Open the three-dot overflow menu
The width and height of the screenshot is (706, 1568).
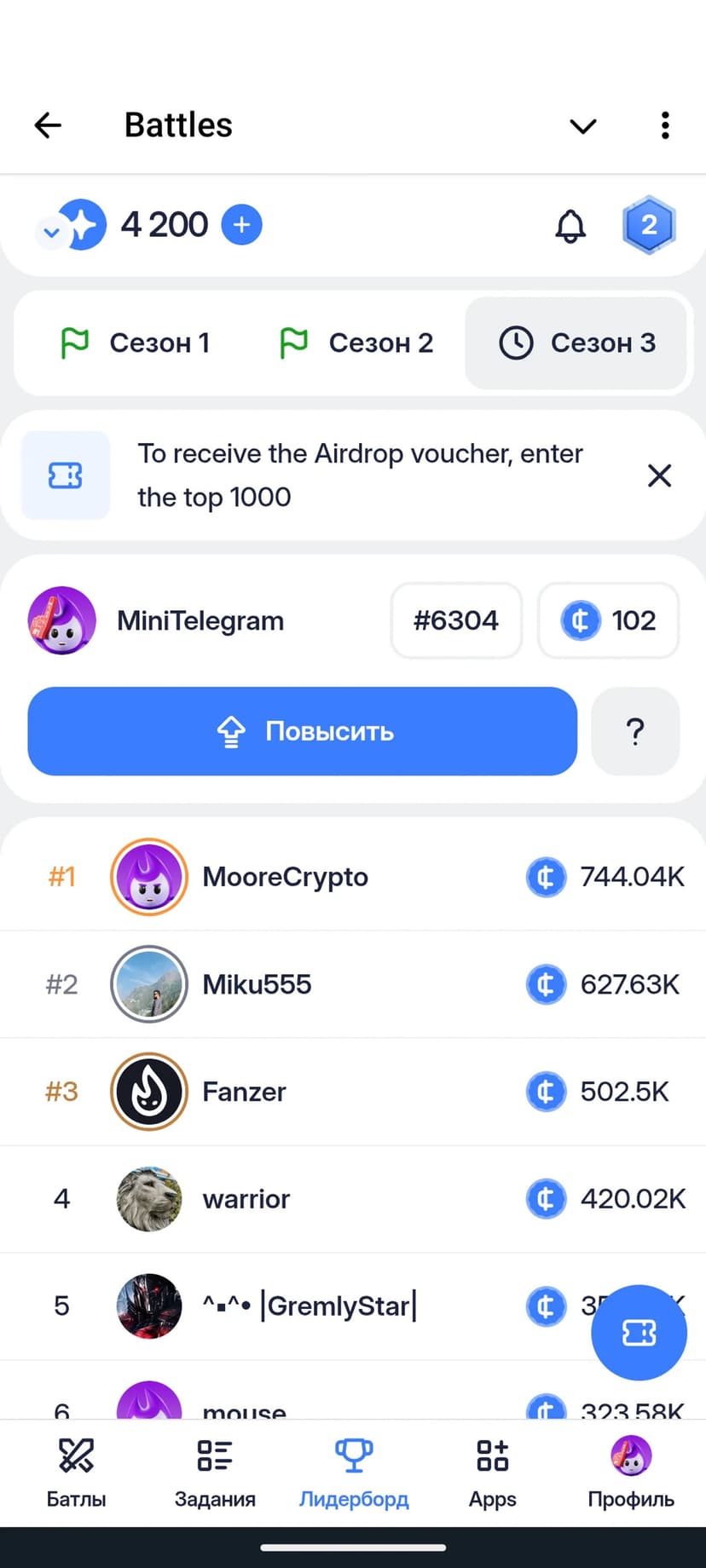pyautogui.click(x=664, y=125)
